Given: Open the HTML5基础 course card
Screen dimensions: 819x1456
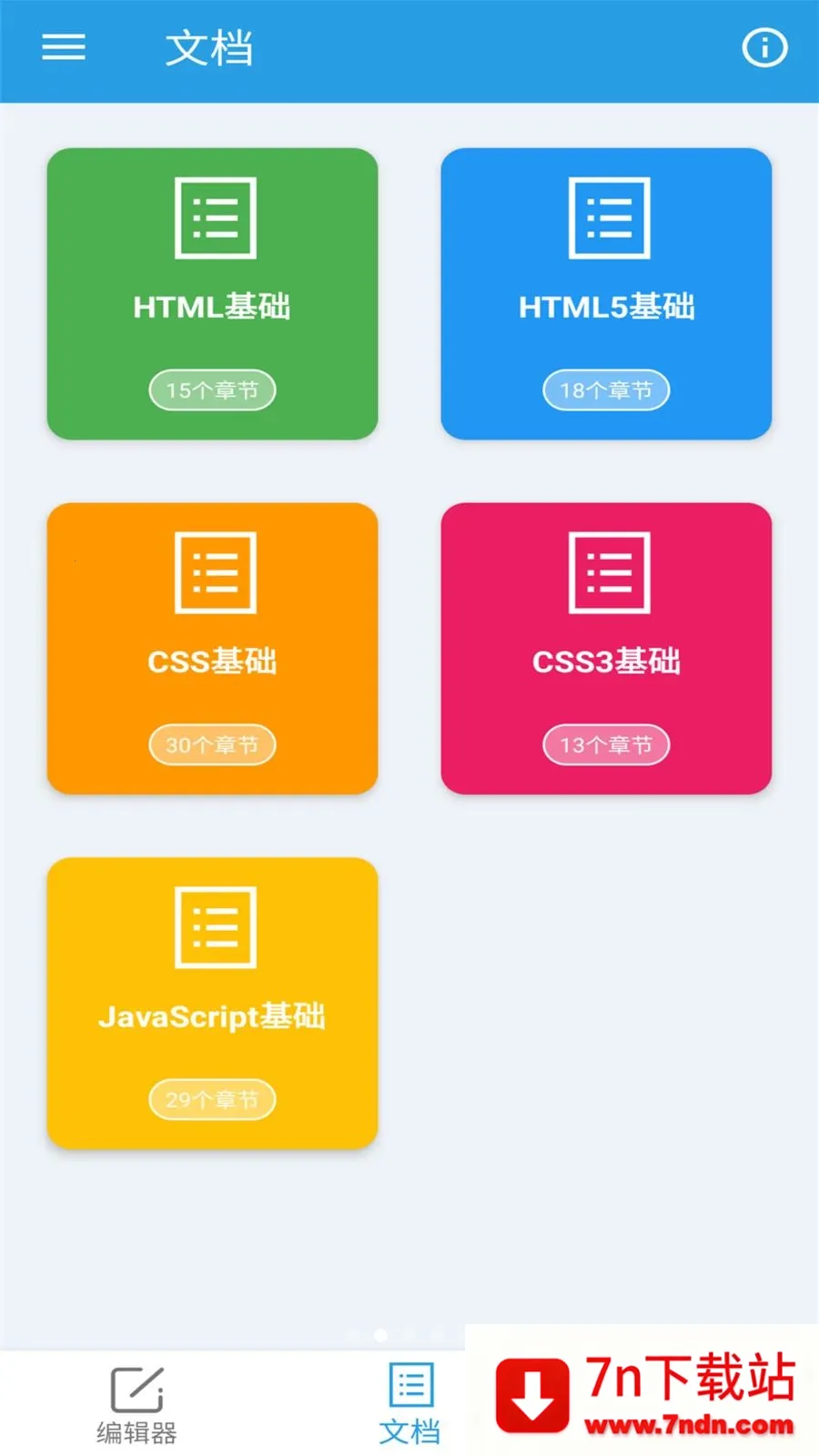Looking at the screenshot, I should (606, 293).
